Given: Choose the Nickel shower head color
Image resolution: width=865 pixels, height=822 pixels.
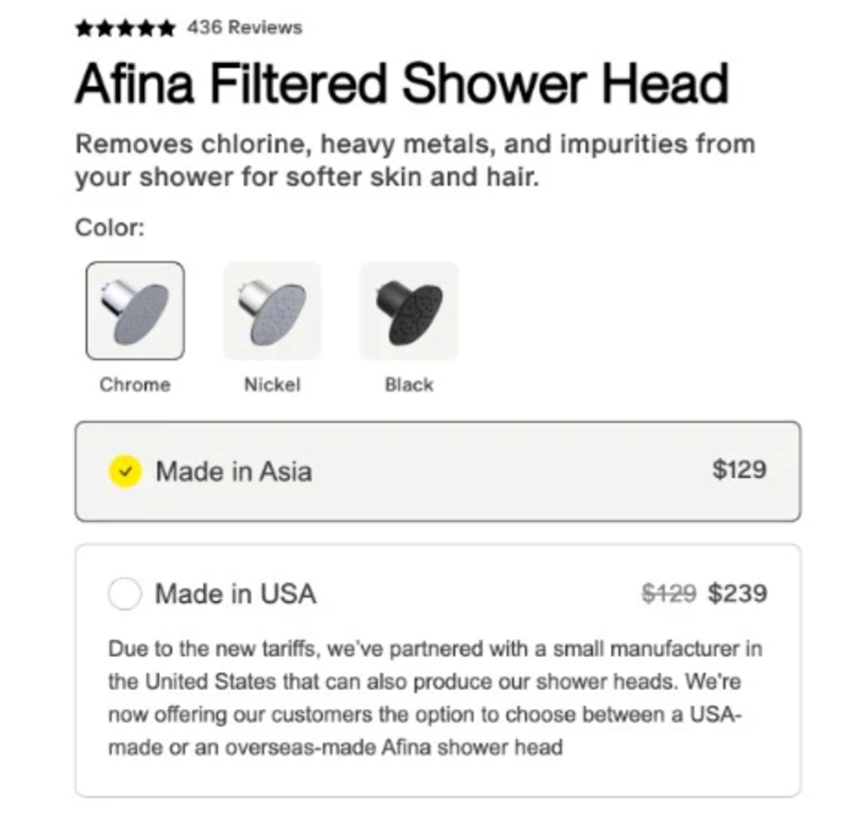Looking at the screenshot, I should (272, 310).
